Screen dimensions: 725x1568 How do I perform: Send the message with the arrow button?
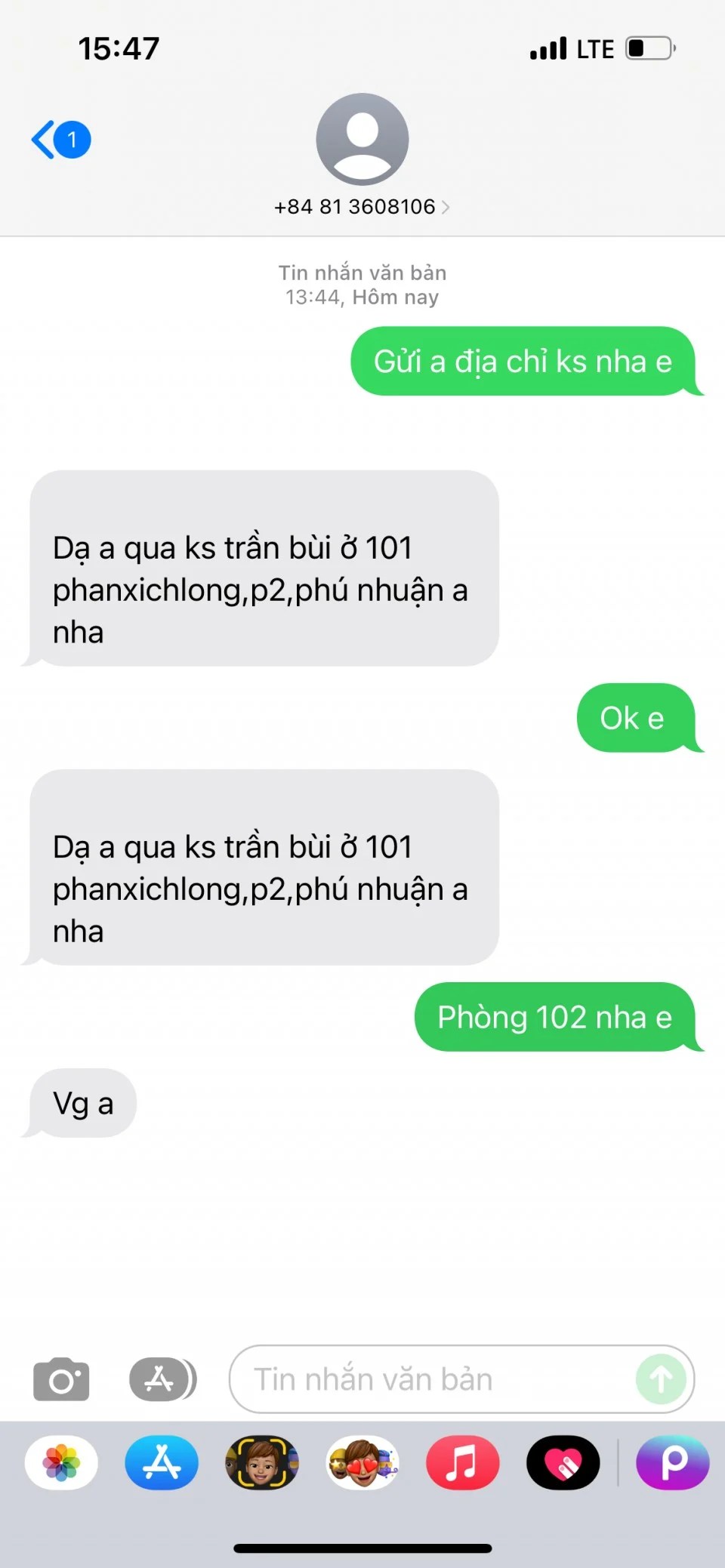click(x=661, y=1380)
